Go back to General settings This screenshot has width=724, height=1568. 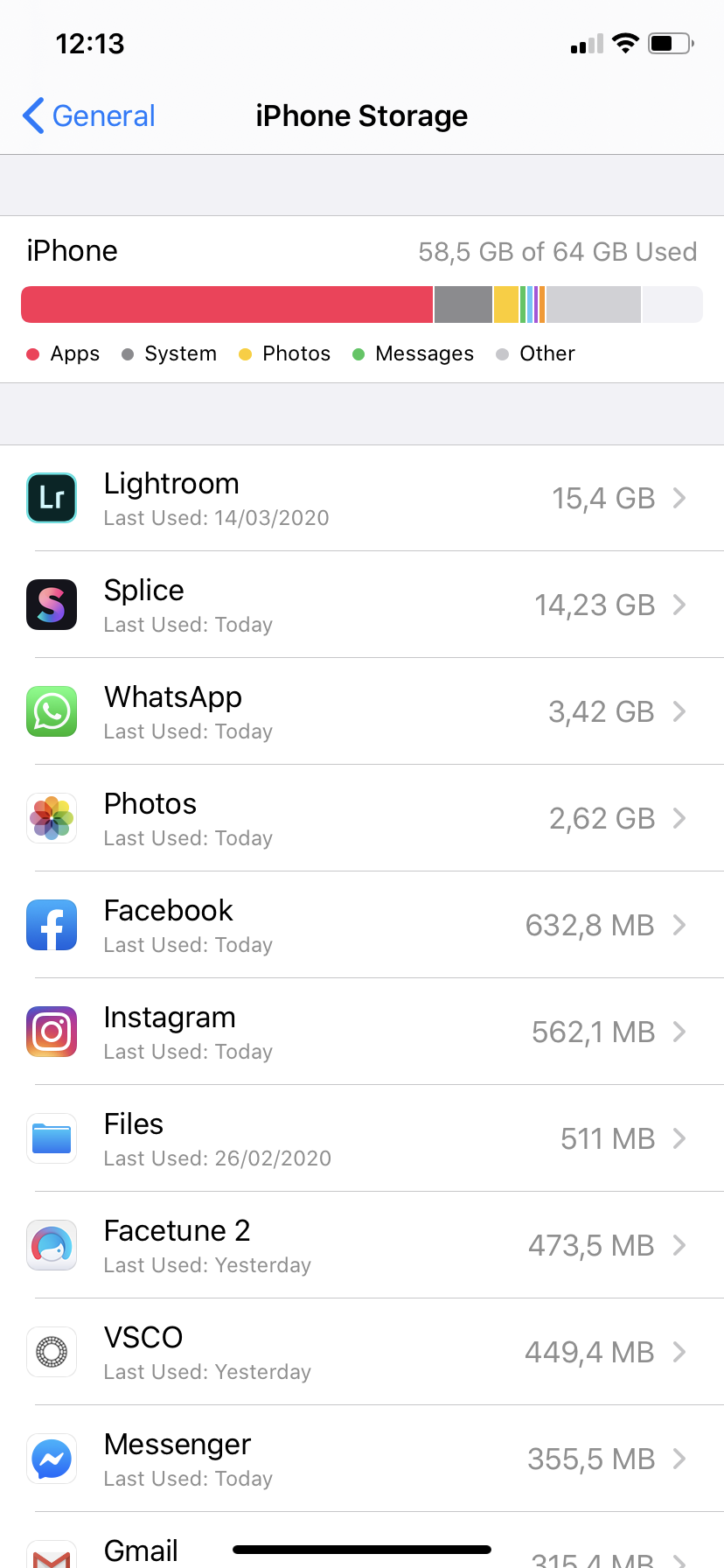[x=89, y=115]
